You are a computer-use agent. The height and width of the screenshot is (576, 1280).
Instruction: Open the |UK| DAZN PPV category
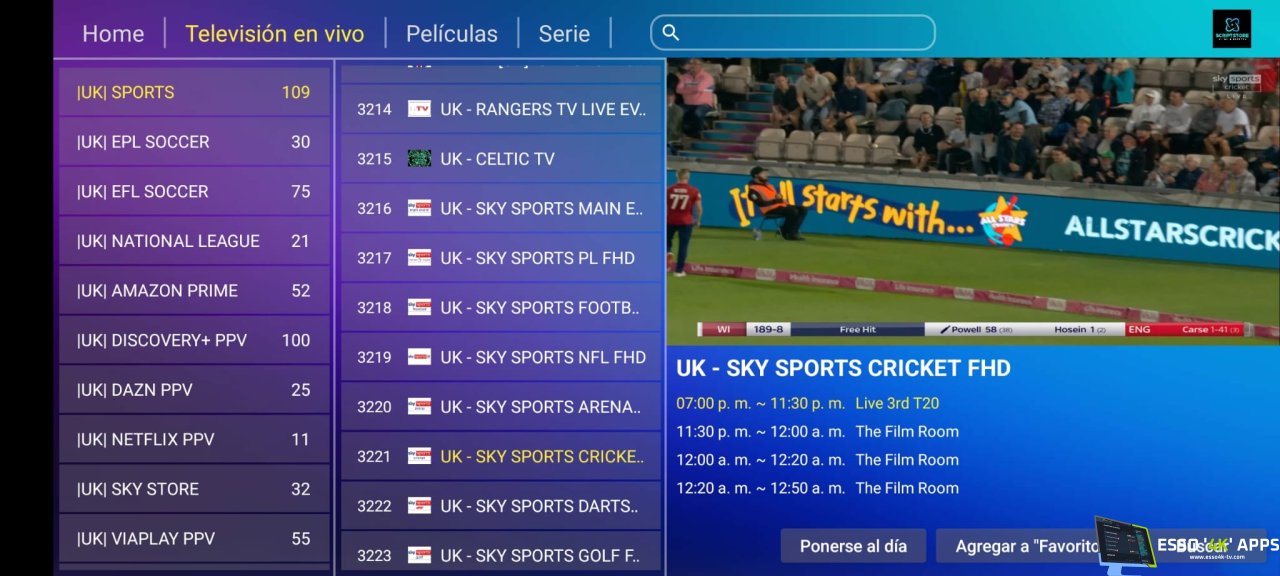point(194,390)
